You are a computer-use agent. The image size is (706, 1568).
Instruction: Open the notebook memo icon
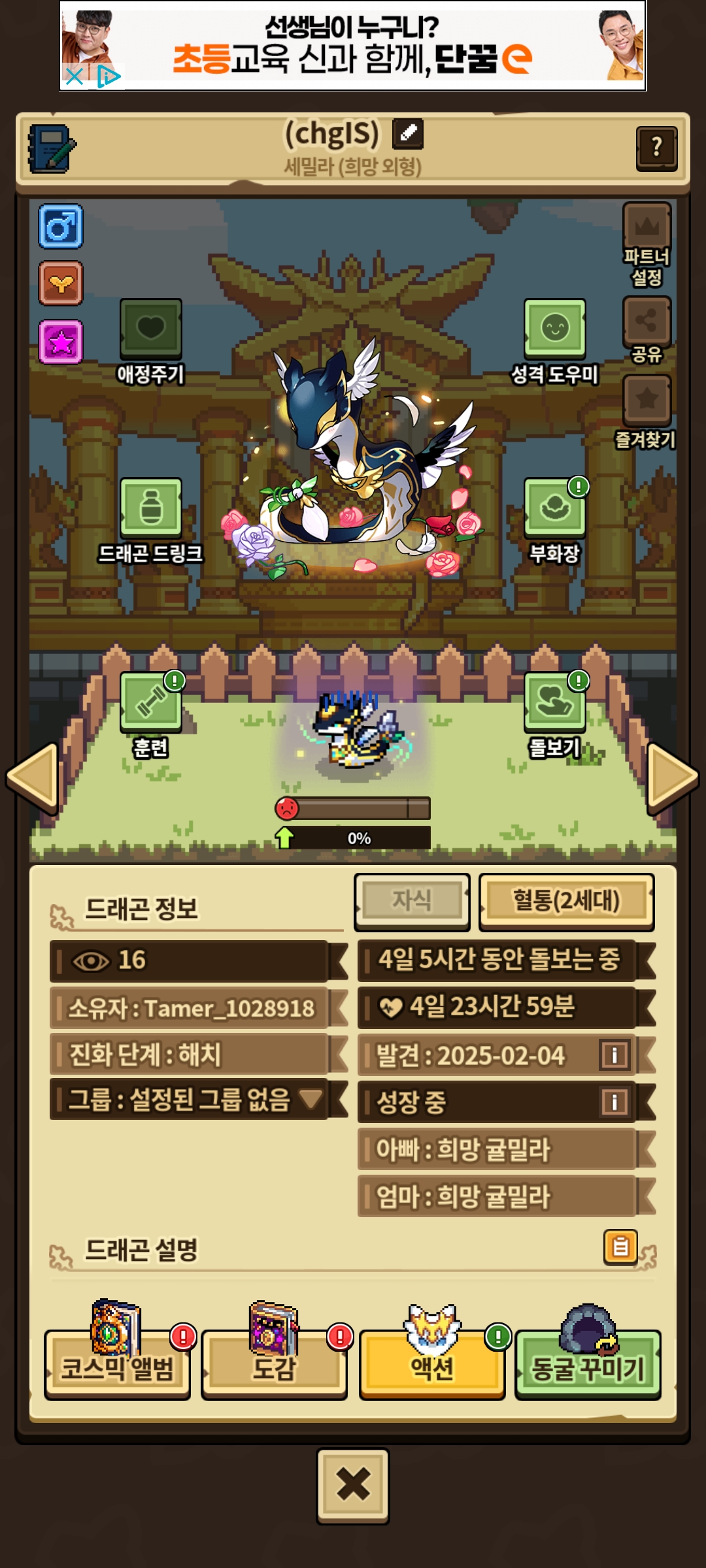pyautogui.click(x=51, y=148)
